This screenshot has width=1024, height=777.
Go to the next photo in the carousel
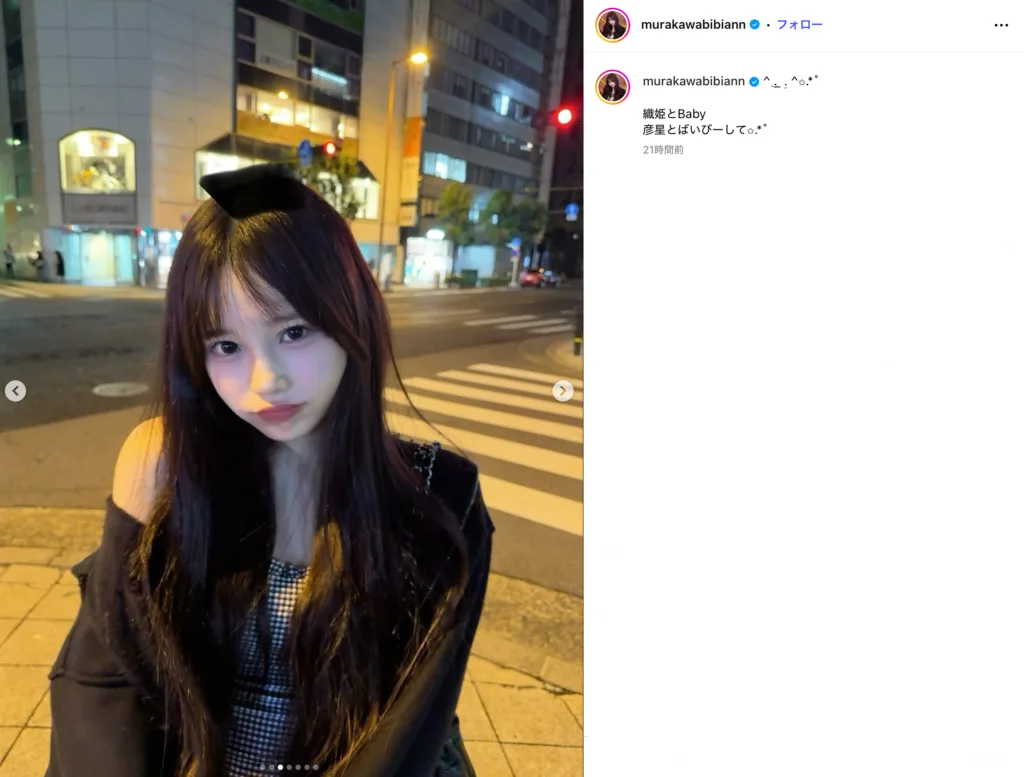(563, 391)
